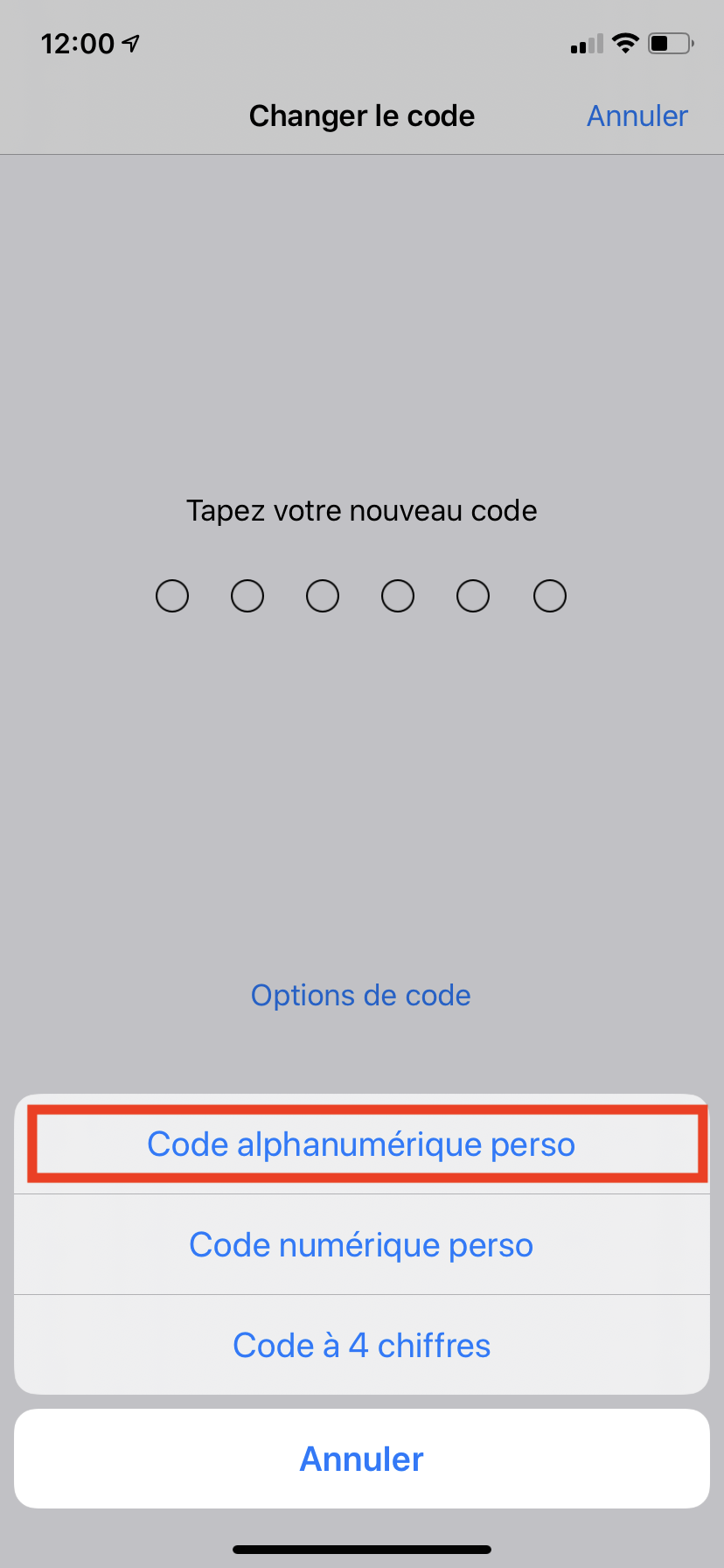
Task: Tap the fifth passcode circle
Action: (x=473, y=595)
